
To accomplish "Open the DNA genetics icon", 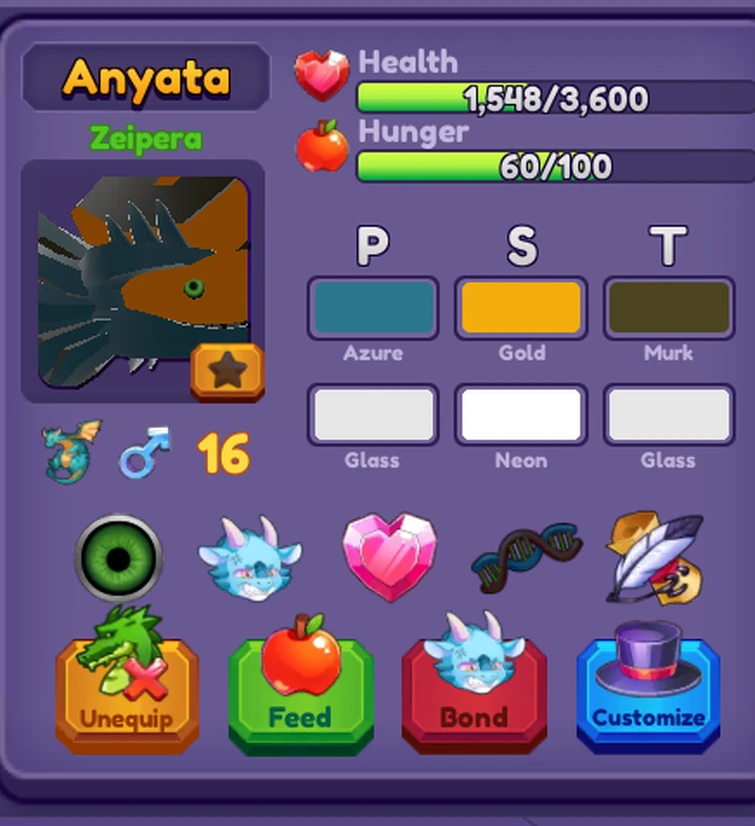I will [x=525, y=560].
